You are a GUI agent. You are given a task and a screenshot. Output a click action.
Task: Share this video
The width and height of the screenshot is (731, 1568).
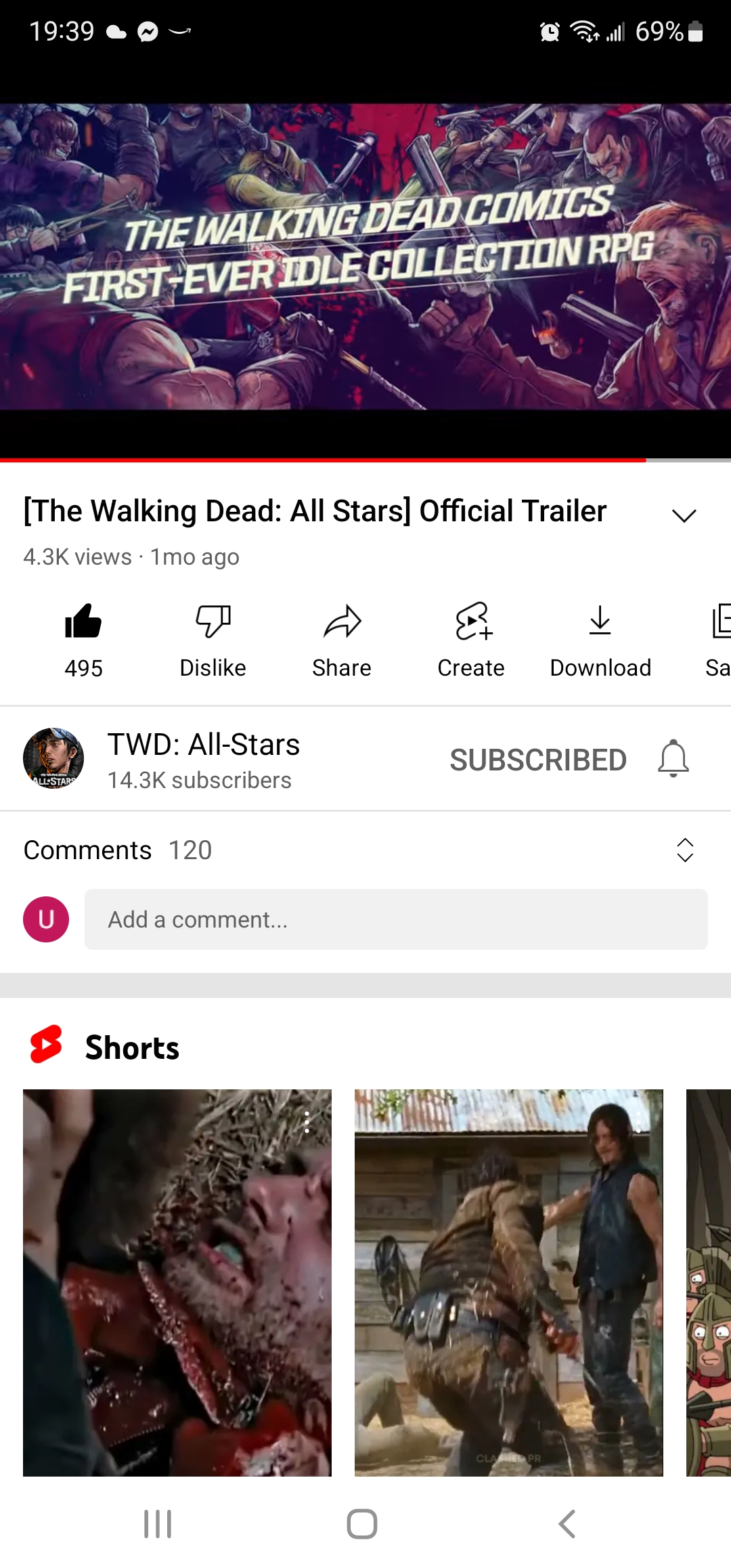[x=342, y=638]
